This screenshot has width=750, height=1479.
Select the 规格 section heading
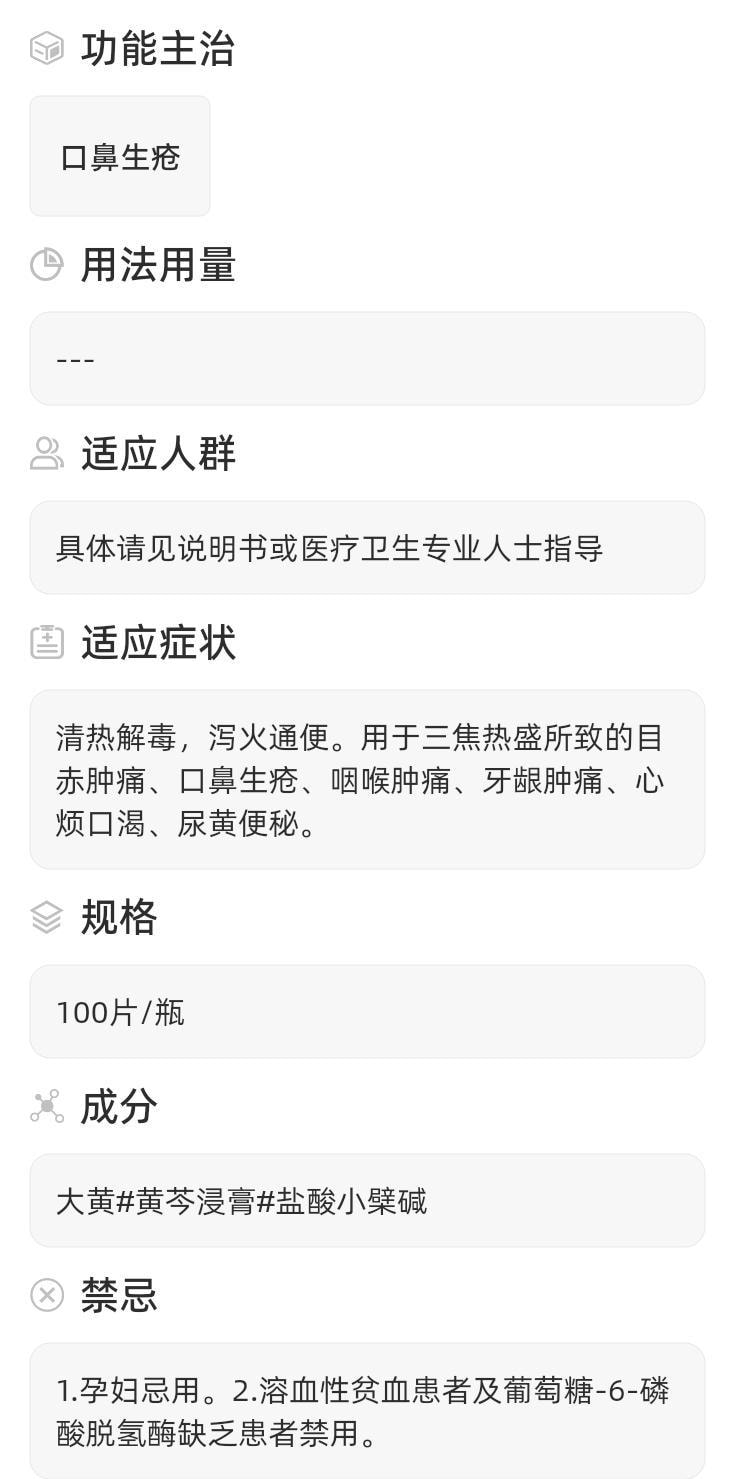click(122, 918)
